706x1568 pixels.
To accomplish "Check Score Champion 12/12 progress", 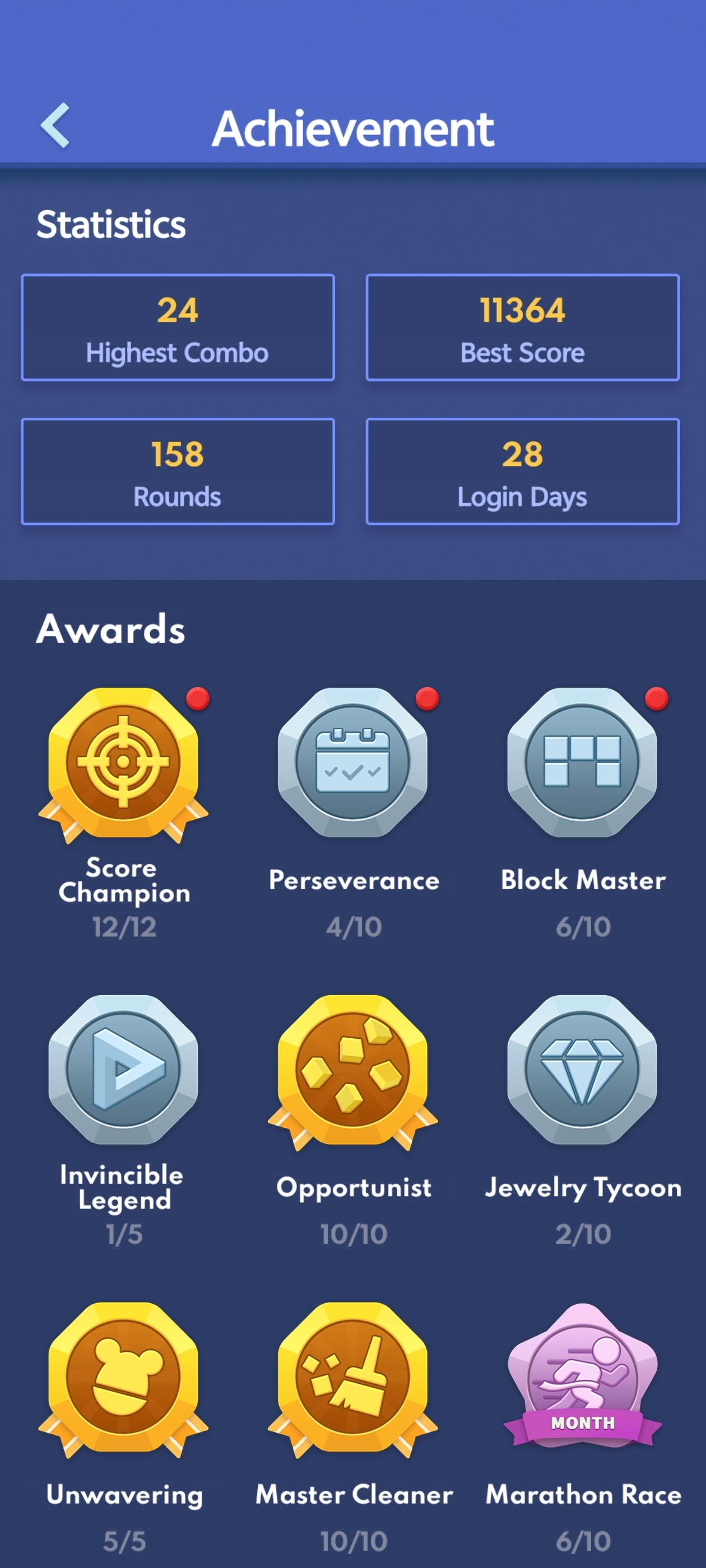I will 124,926.
